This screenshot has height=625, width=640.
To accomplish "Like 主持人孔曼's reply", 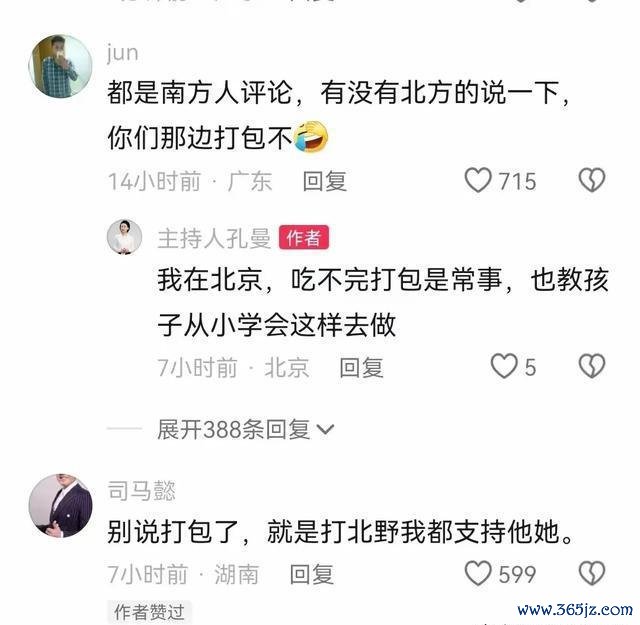I will point(503,367).
